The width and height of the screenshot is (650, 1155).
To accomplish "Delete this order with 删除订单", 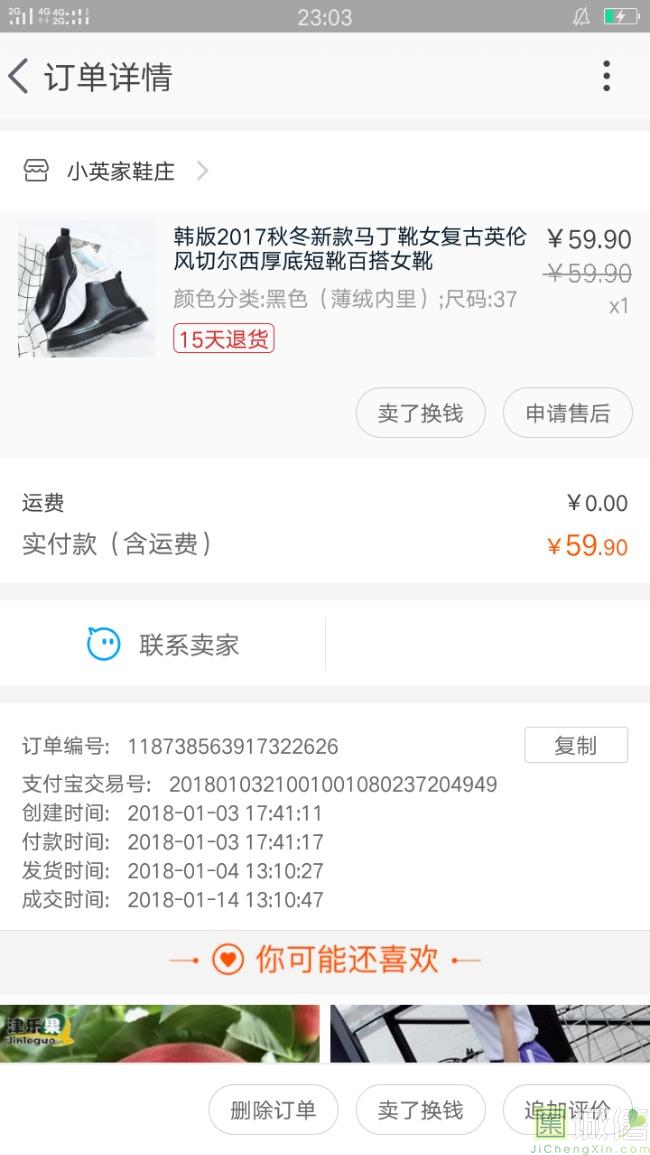I will pos(273,1110).
